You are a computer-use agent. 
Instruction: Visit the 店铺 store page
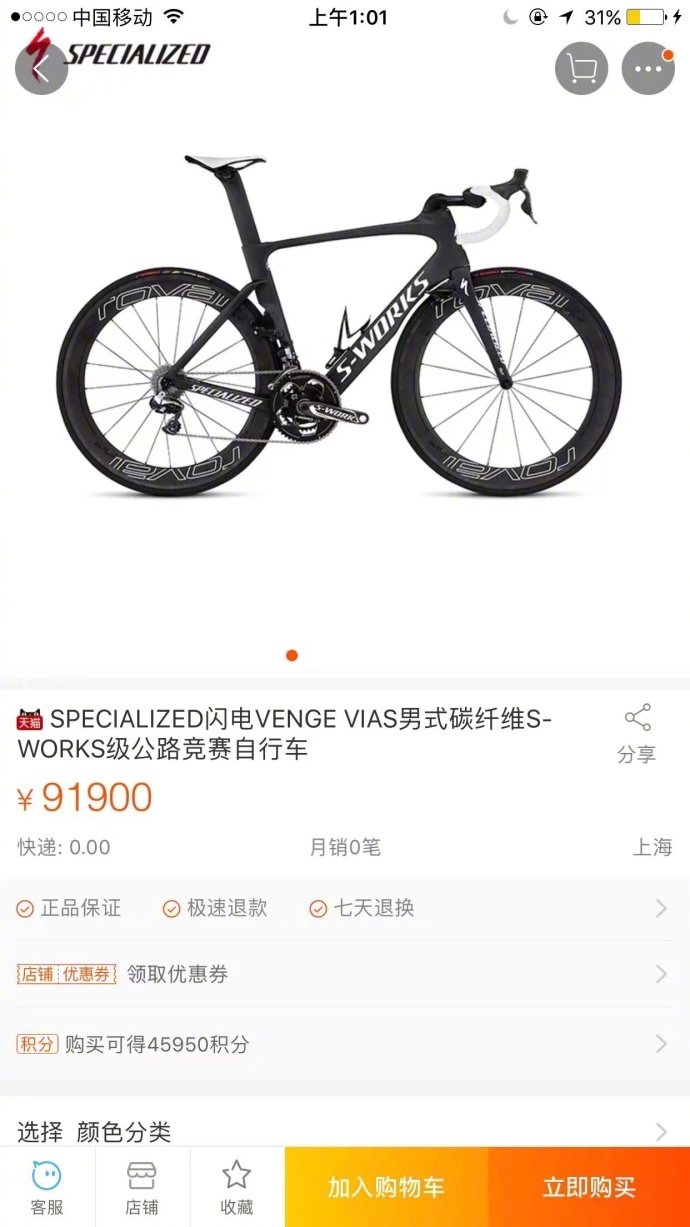142,1188
